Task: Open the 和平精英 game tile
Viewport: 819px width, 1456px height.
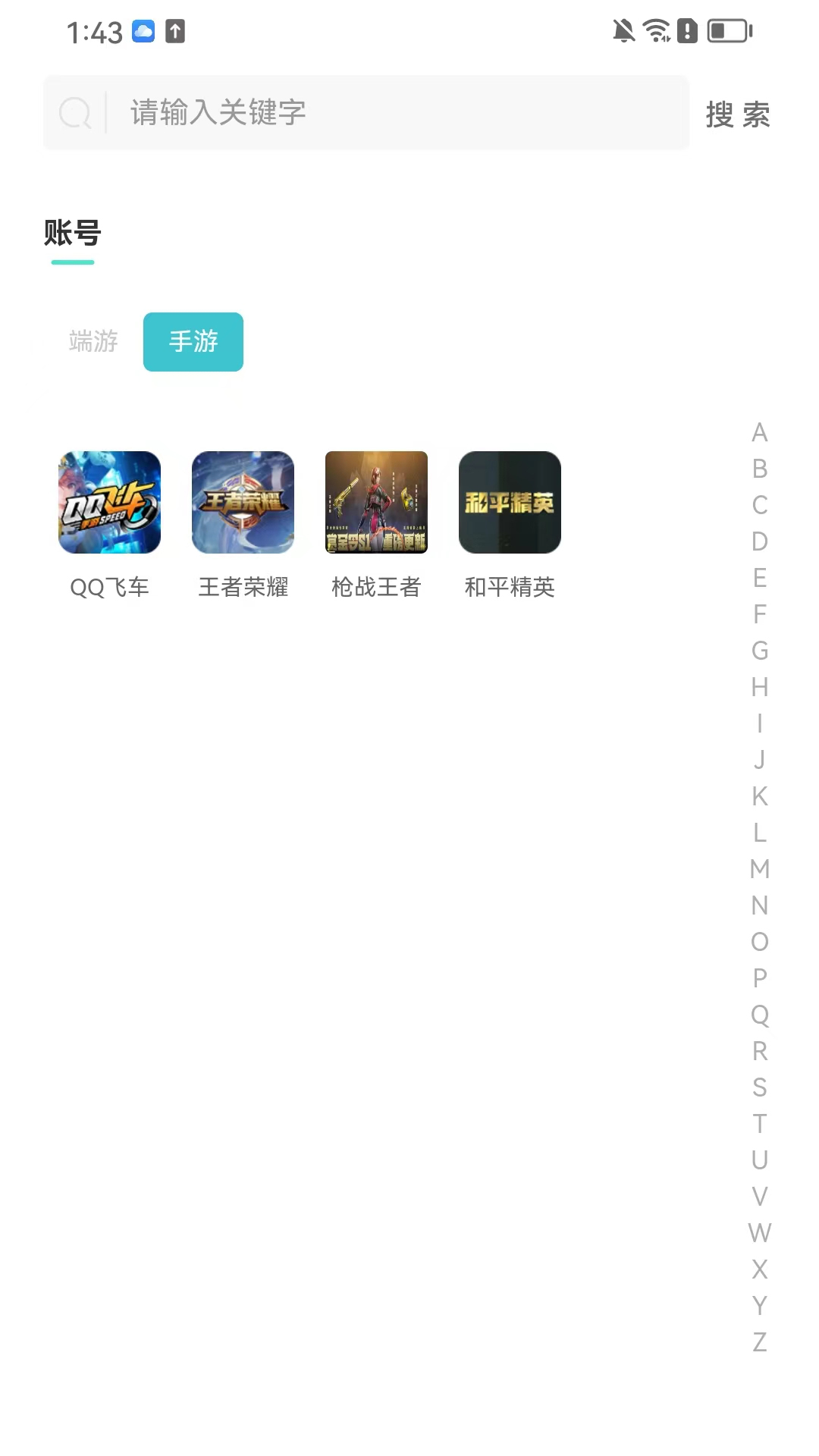Action: (510, 525)
